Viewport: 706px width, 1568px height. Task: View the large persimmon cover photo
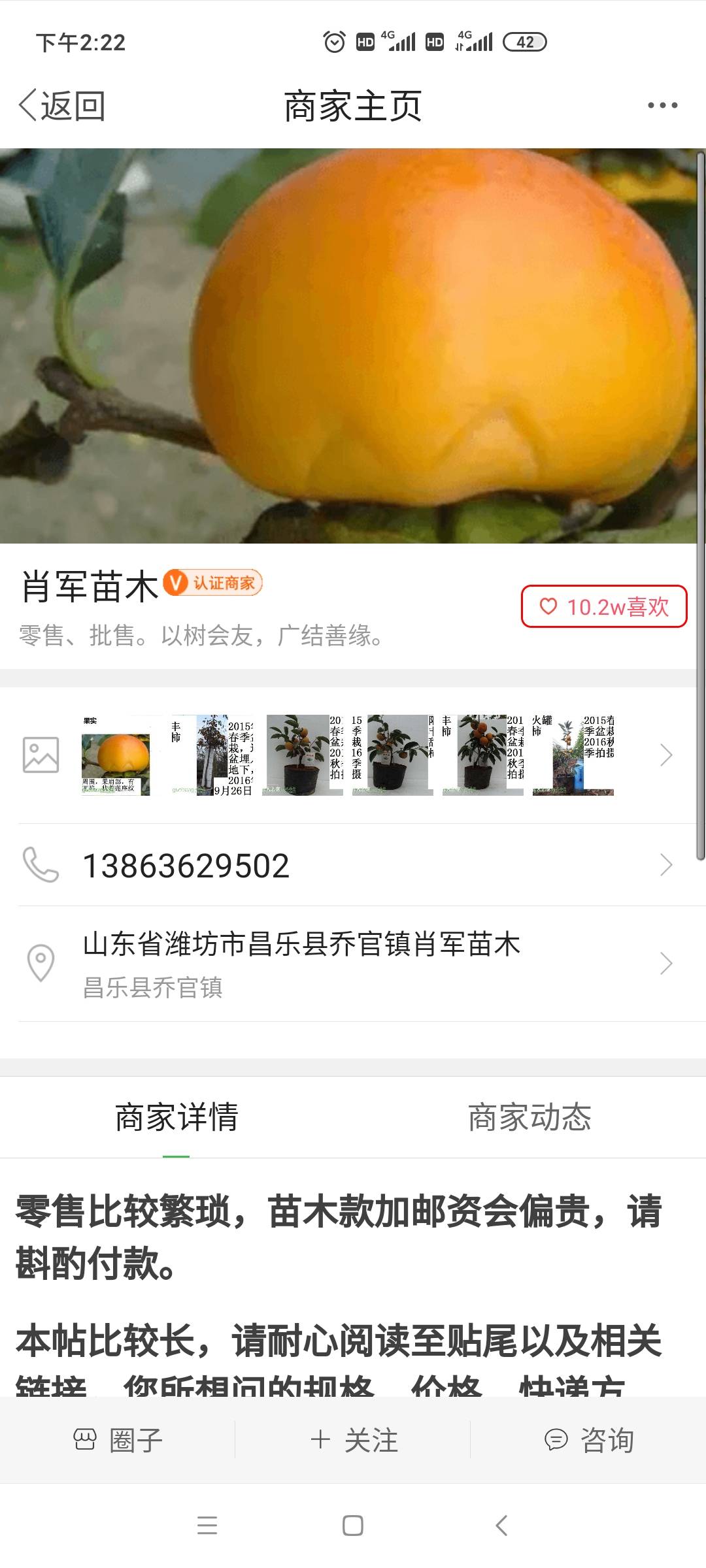pos(353,346)
